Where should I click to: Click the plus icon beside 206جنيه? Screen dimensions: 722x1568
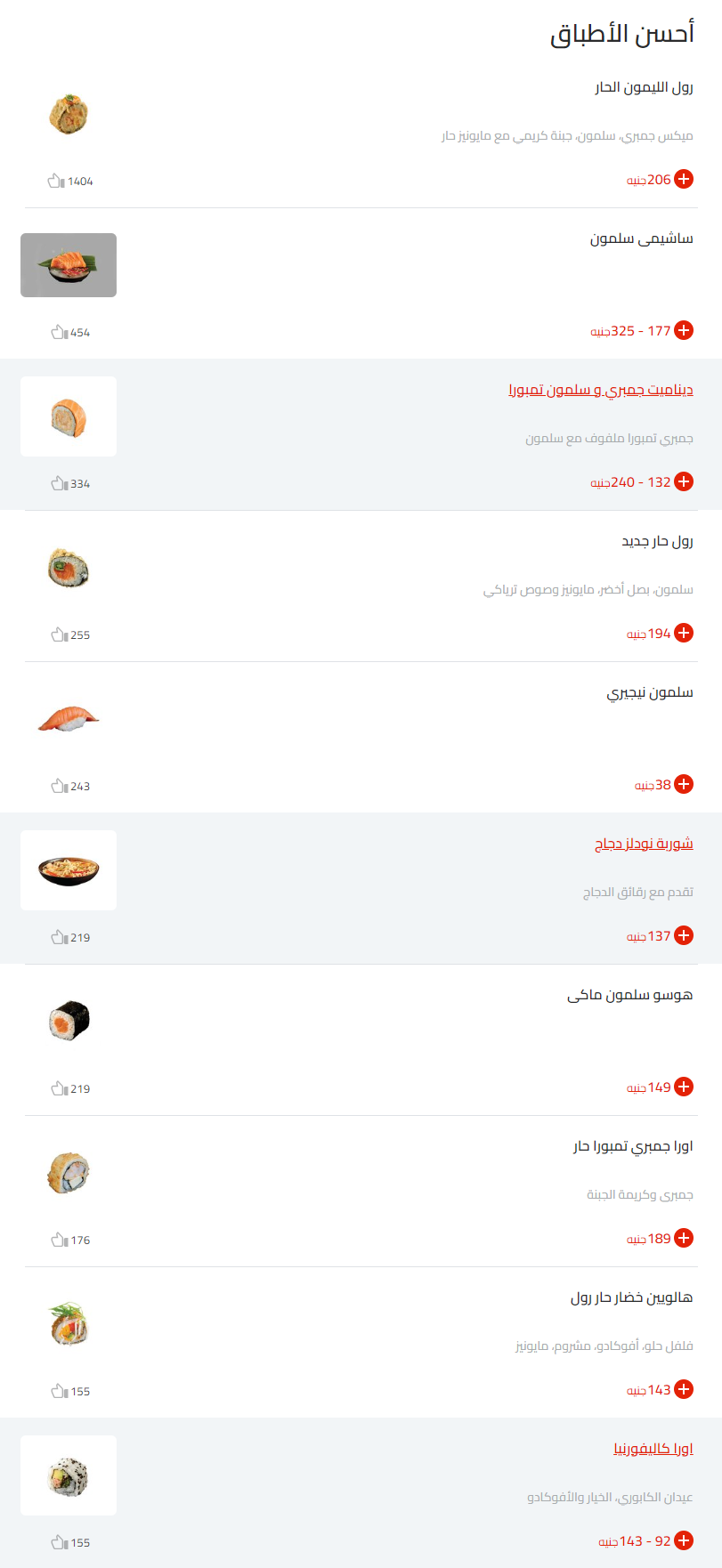pos(684,179)
